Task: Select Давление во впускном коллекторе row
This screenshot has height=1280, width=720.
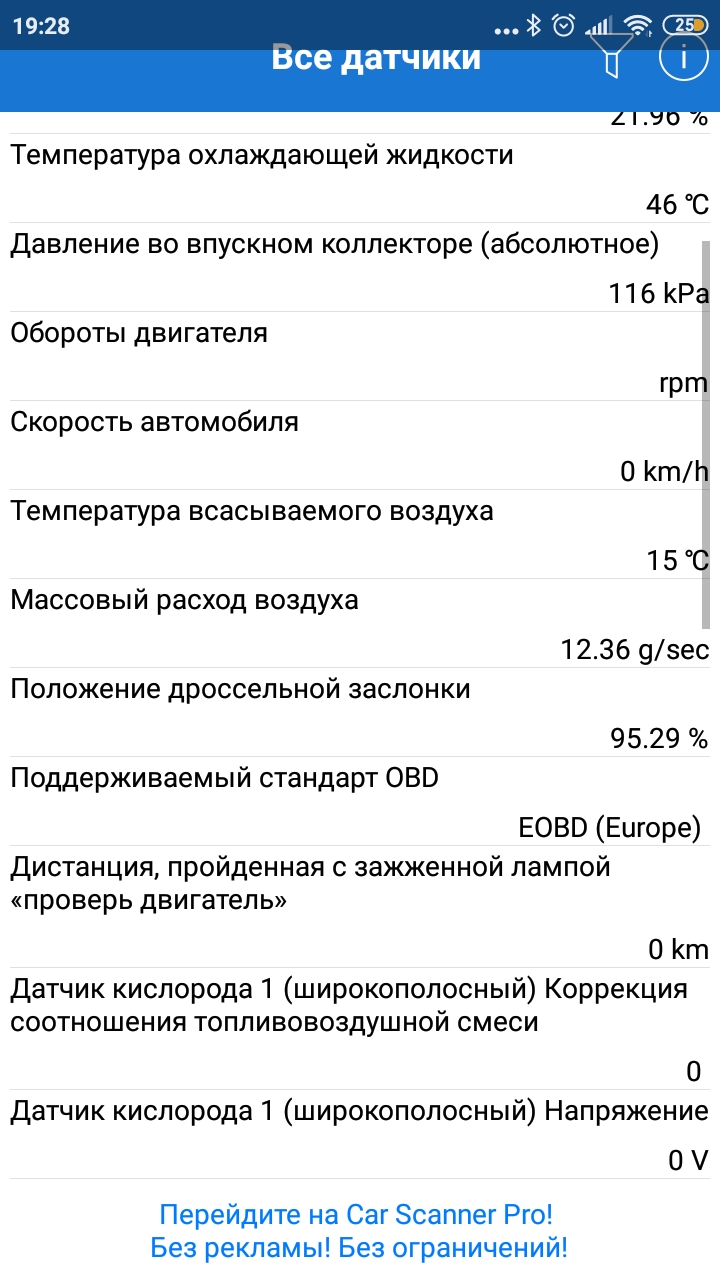Action: pos(359,268)
